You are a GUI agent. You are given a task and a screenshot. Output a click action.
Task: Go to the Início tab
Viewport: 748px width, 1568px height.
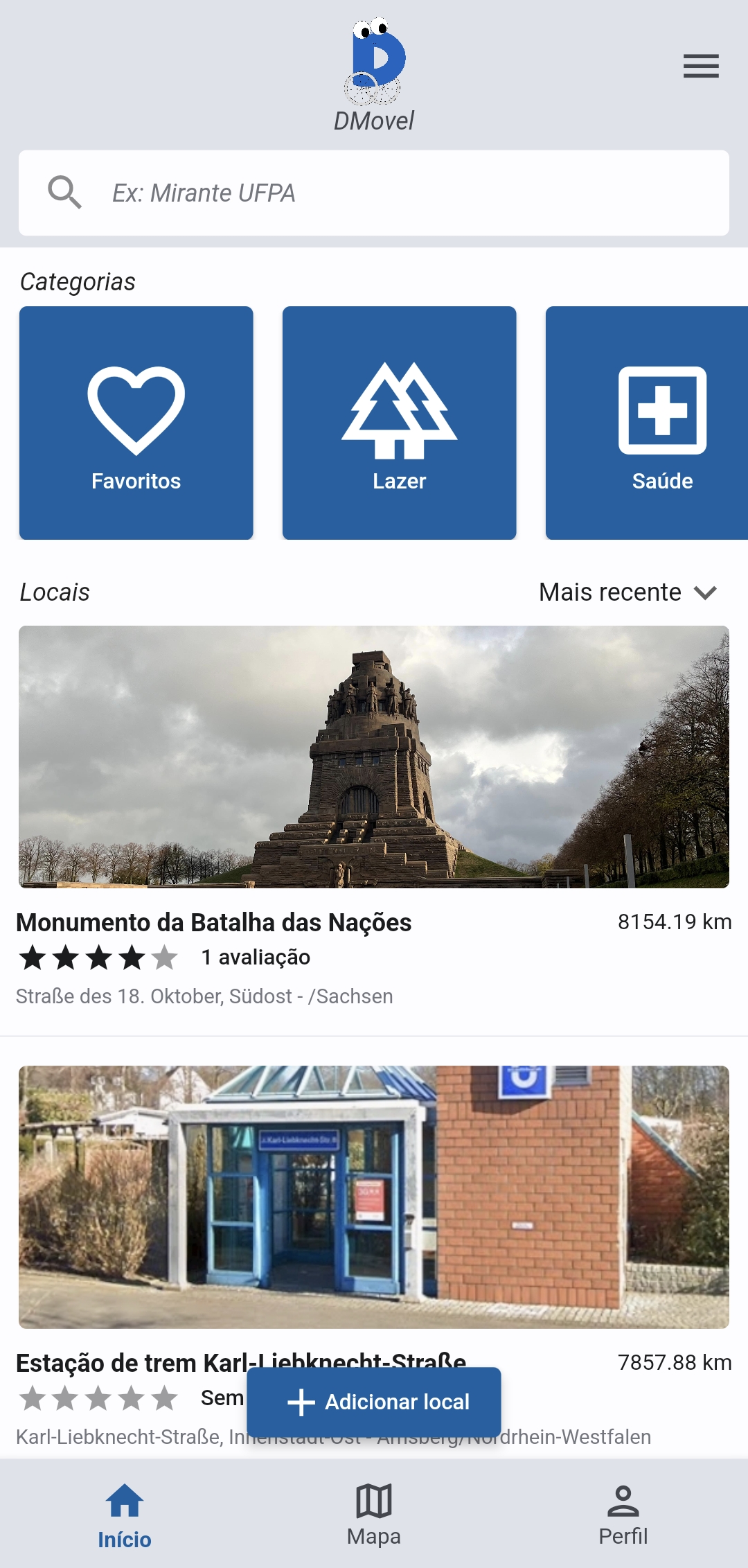pyautogui.click(x=125, y=1515)
